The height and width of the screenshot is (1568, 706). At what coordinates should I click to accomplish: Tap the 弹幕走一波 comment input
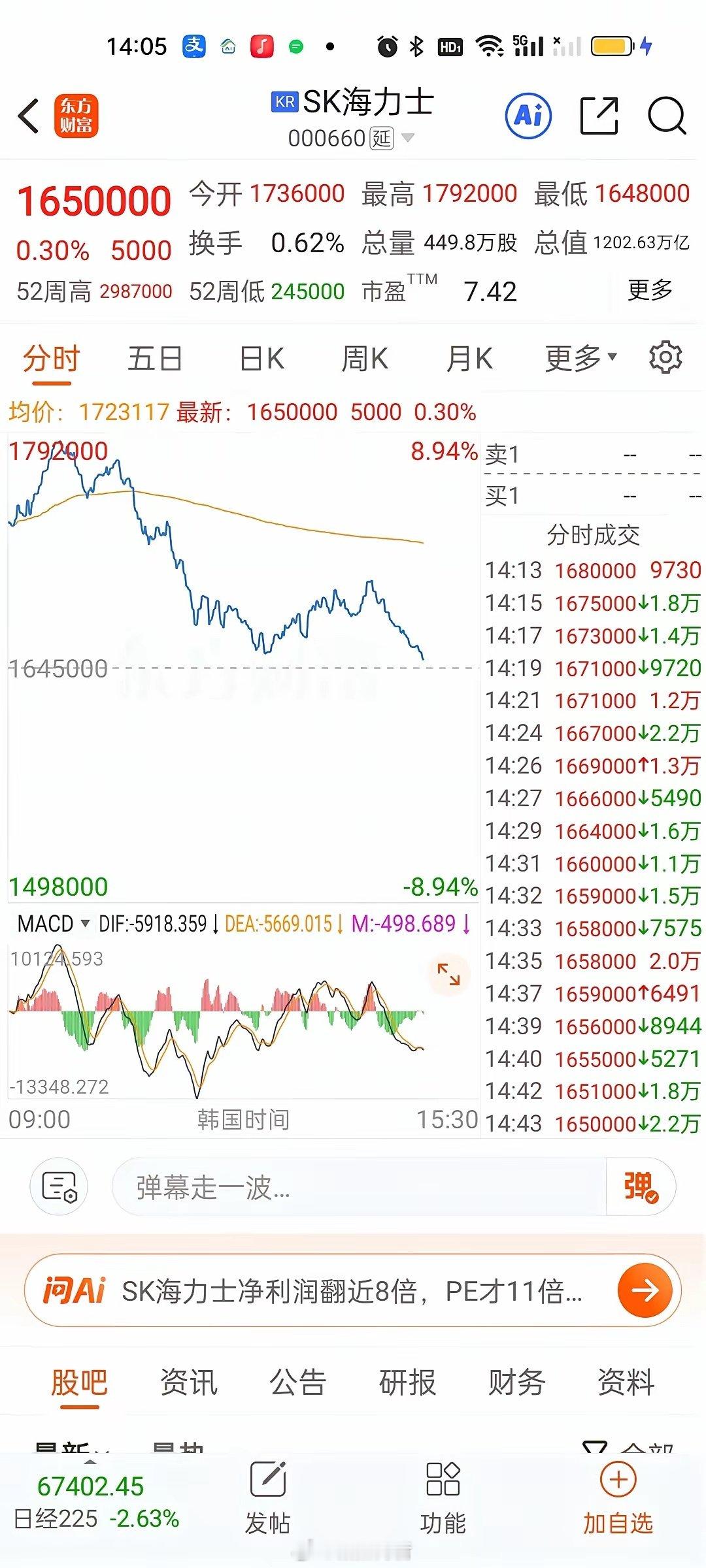(x=358, y=1187)
